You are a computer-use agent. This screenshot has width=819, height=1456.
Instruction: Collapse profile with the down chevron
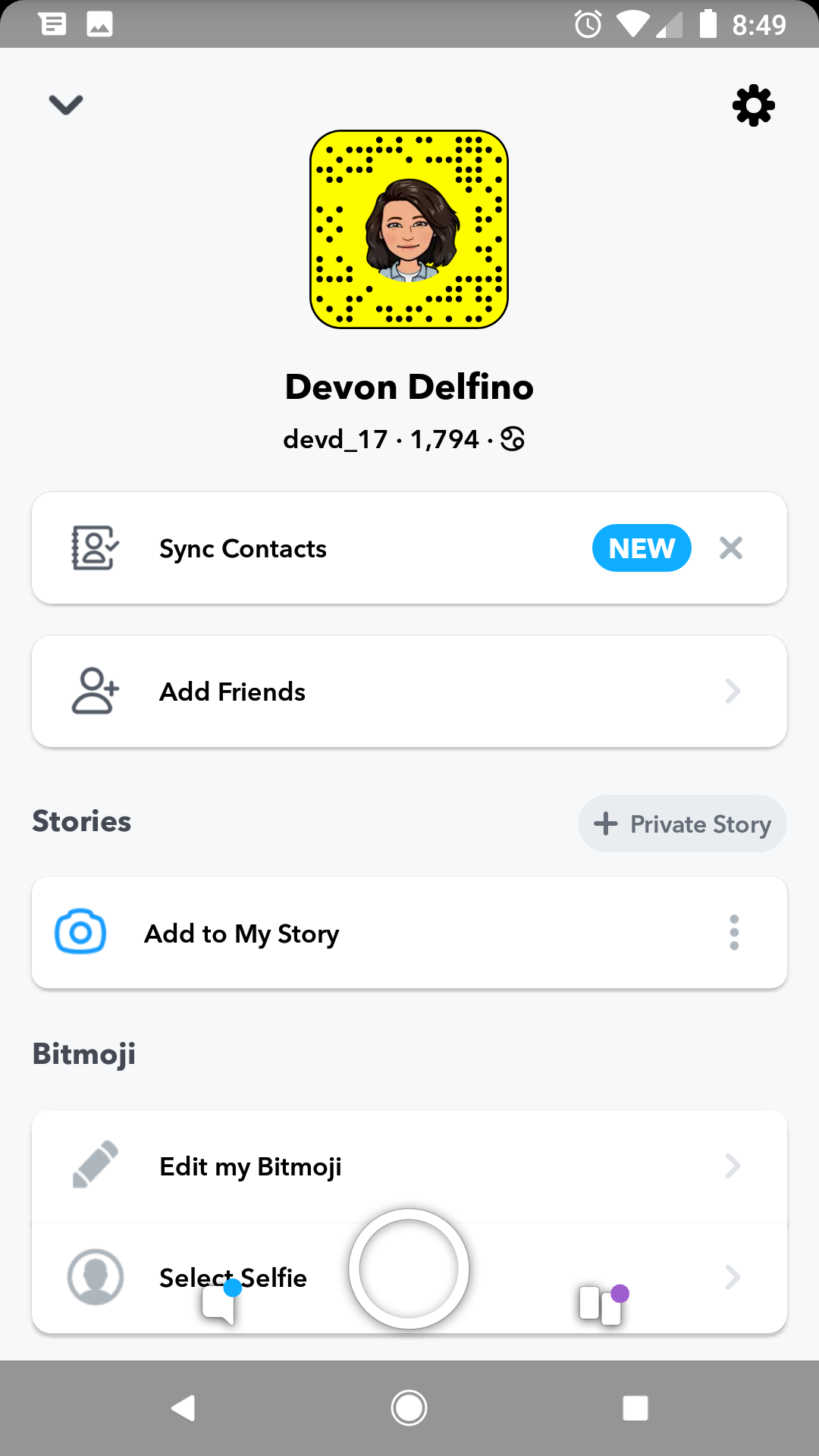(x=66, y=104)
